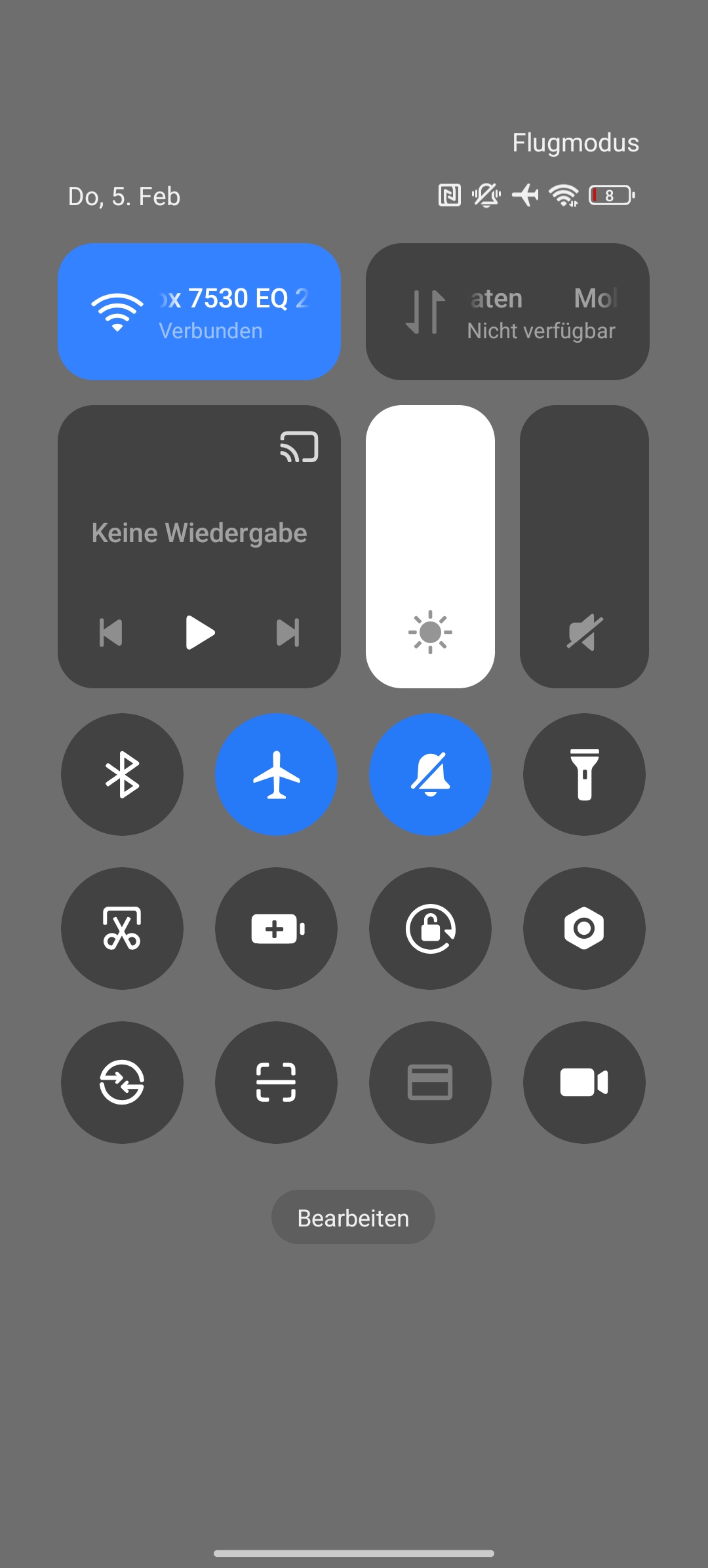Screen dimensions: 708x1568
Task: Tap the Bearbeiten button
Action: click(353, 1217)
